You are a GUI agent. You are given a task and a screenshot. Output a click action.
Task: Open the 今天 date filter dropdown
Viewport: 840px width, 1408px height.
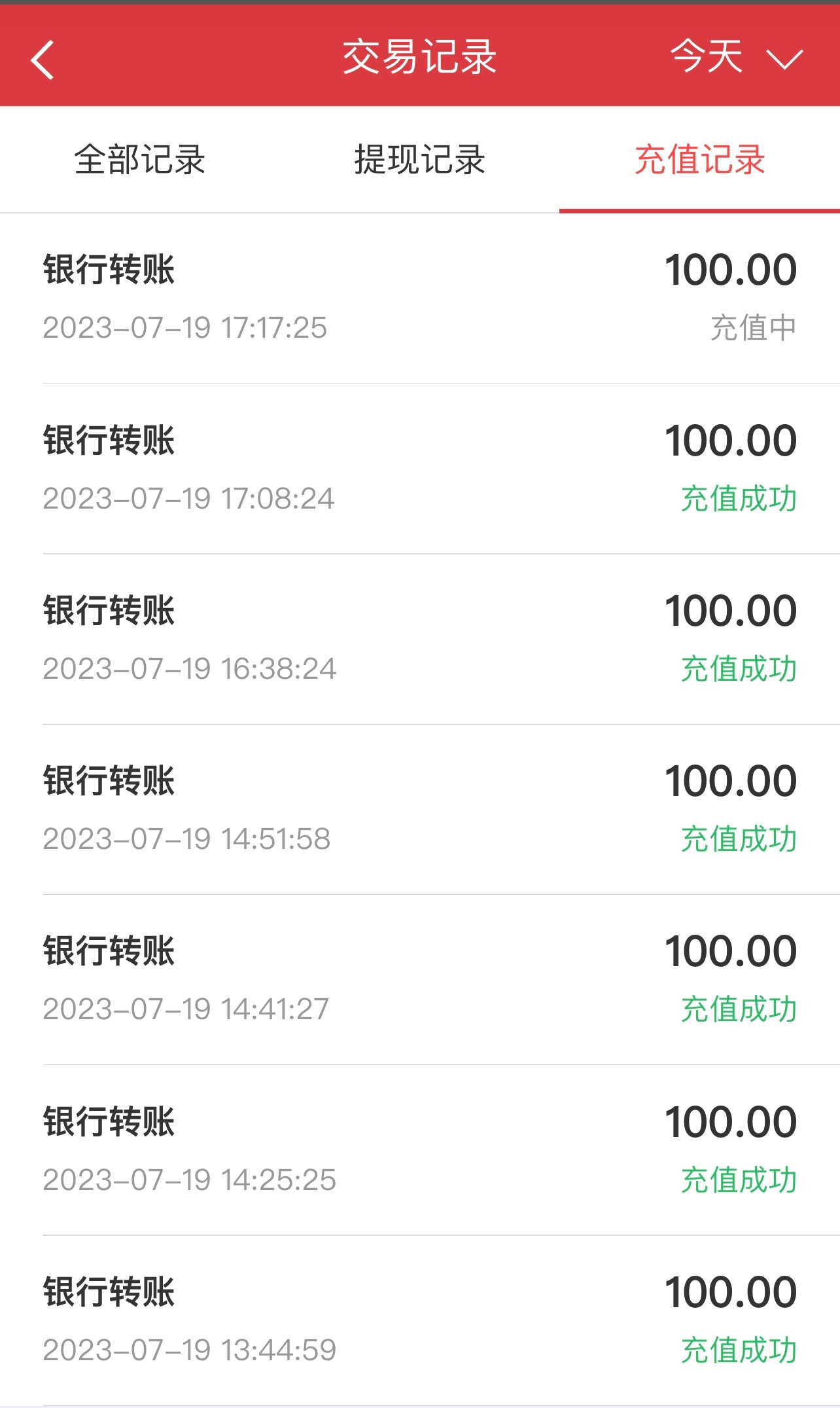click(736, 58)
